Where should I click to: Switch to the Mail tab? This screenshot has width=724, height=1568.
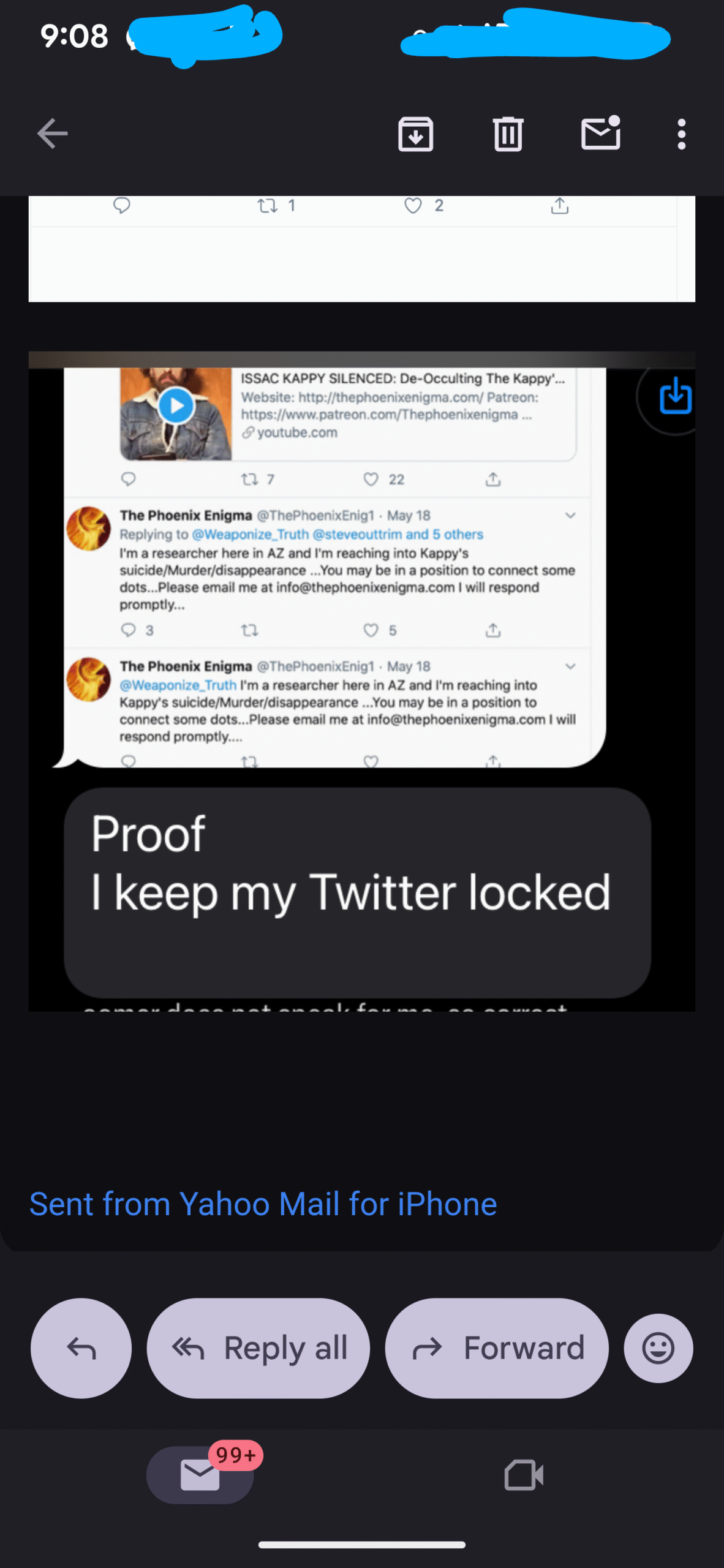[200, 1474]
